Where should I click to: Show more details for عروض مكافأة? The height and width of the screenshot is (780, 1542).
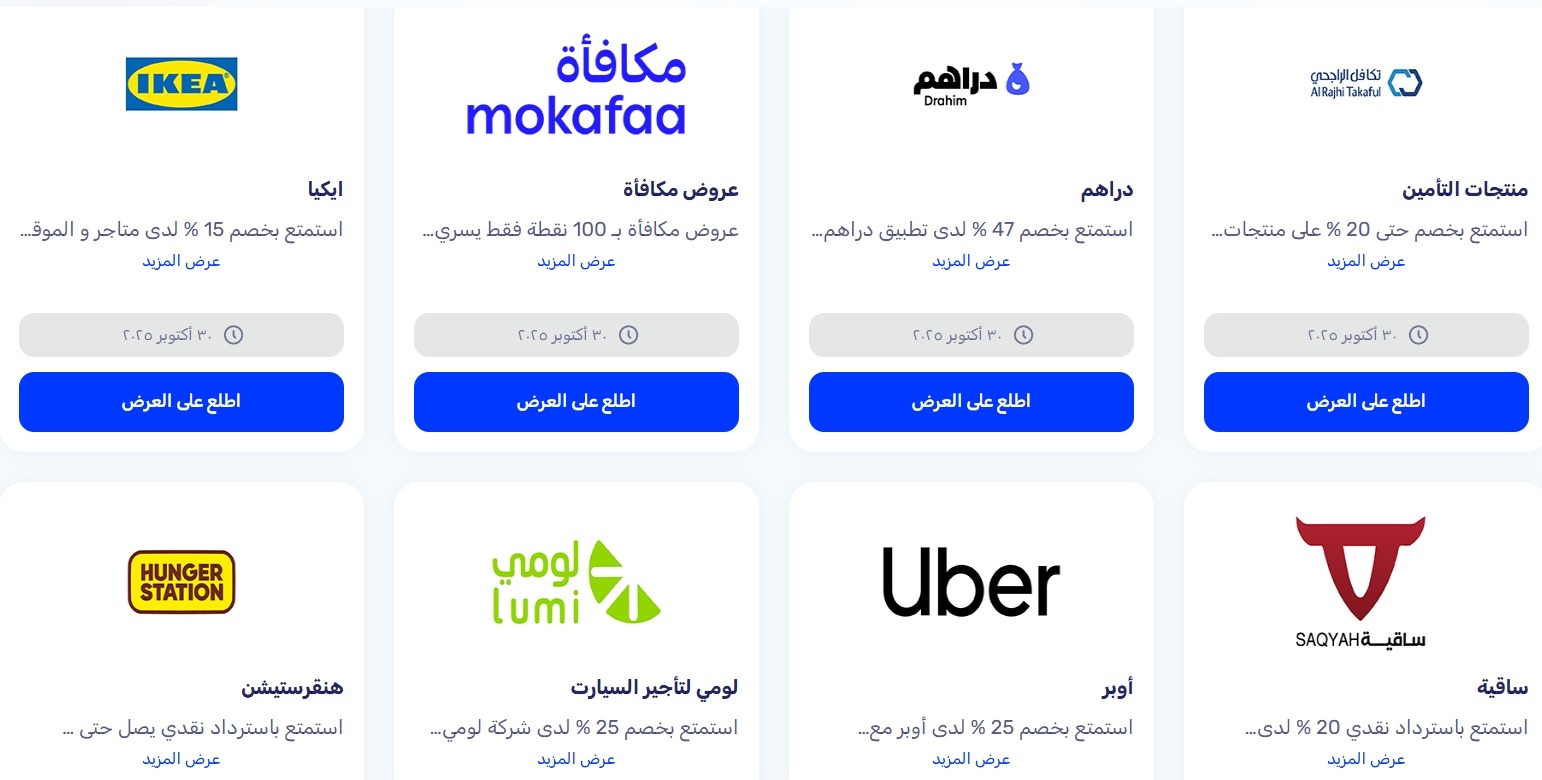pos(576,262)
